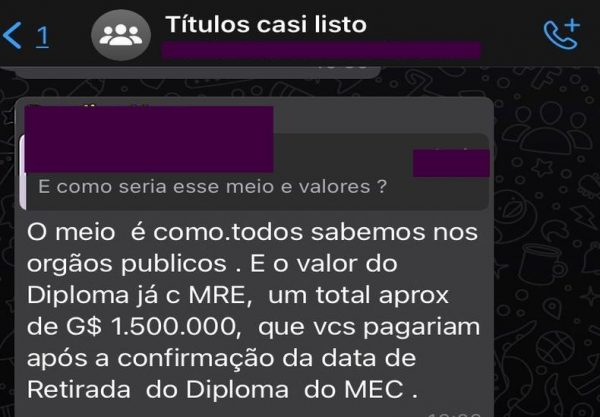Open Títulos casi listo group info
Screen dimensions: 600x417
(265, 23)
